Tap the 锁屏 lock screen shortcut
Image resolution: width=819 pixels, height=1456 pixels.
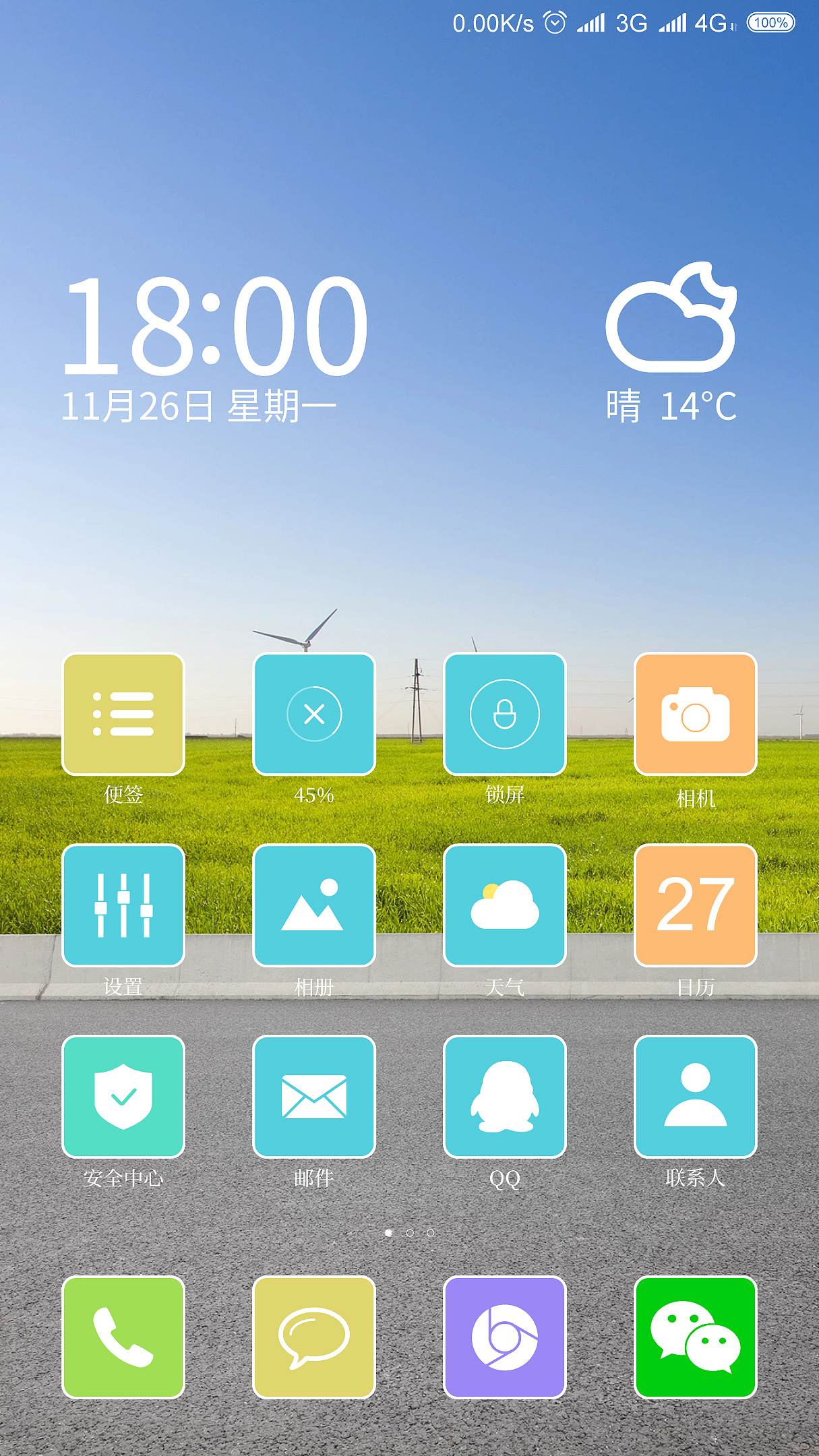pyautogui.click(x=505, y=714)
